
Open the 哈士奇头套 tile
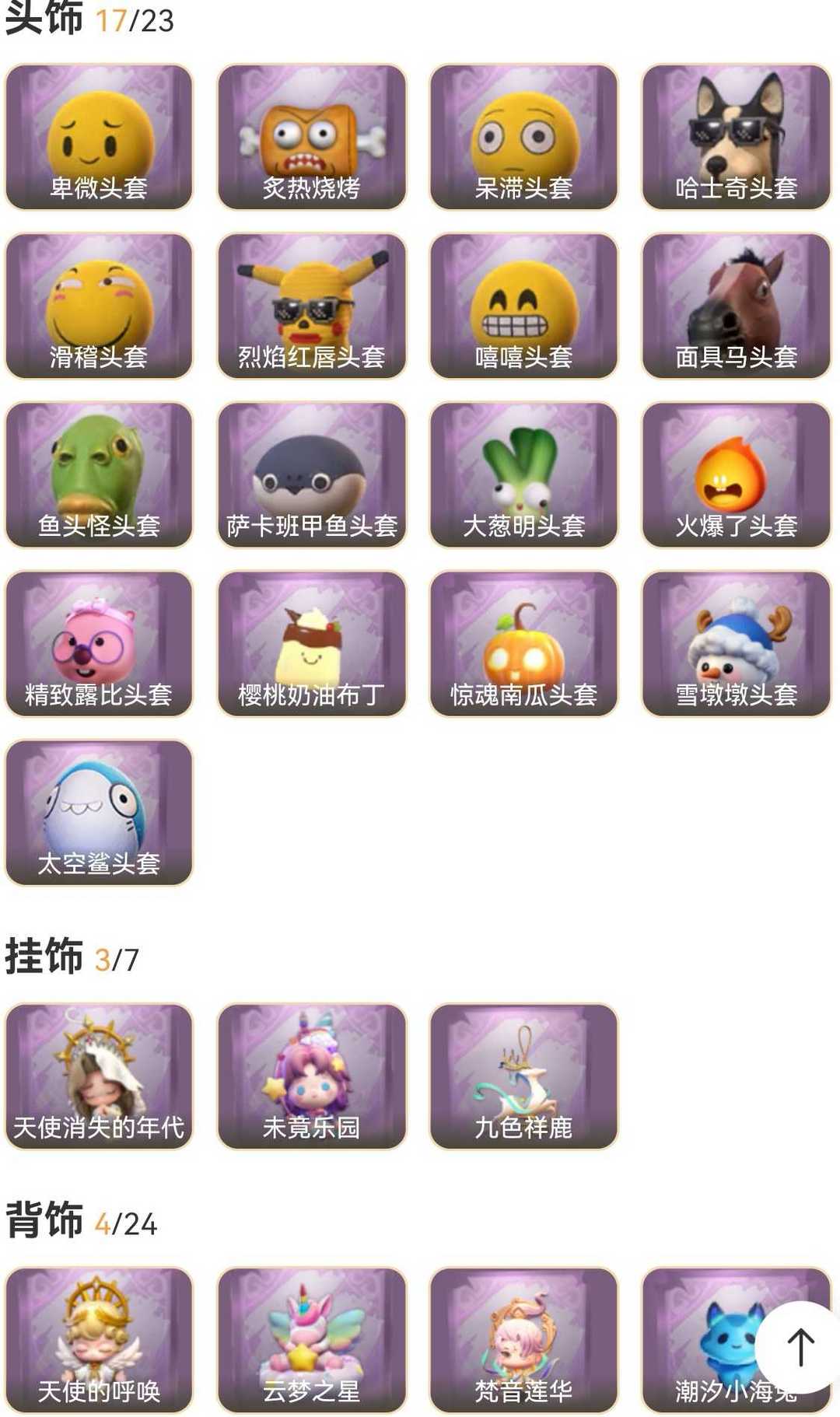coord(736,138)
